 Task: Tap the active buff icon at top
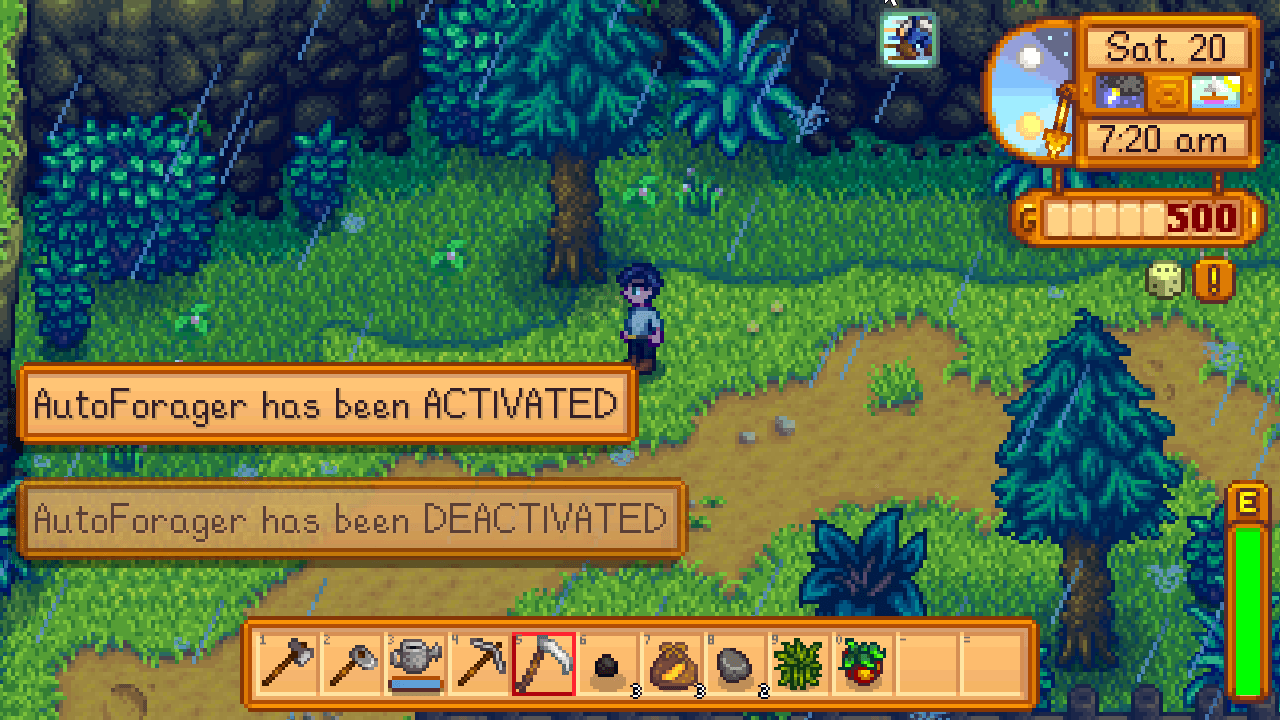point(908,39)
